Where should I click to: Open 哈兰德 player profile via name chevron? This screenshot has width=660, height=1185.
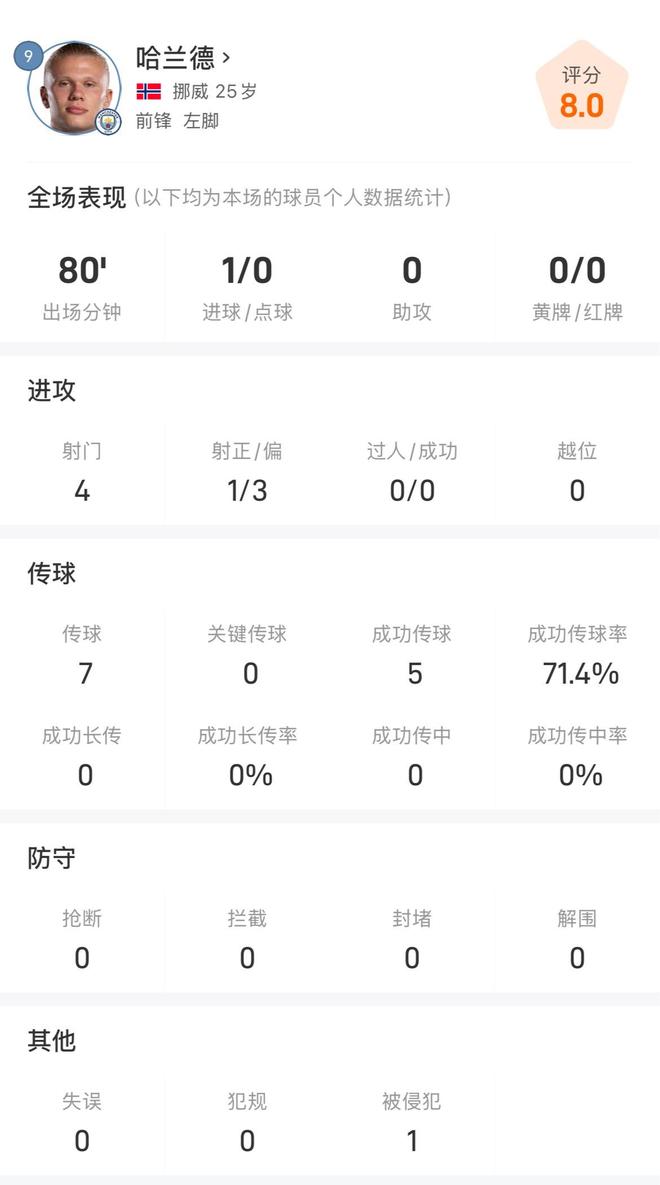tap(227, 58)
